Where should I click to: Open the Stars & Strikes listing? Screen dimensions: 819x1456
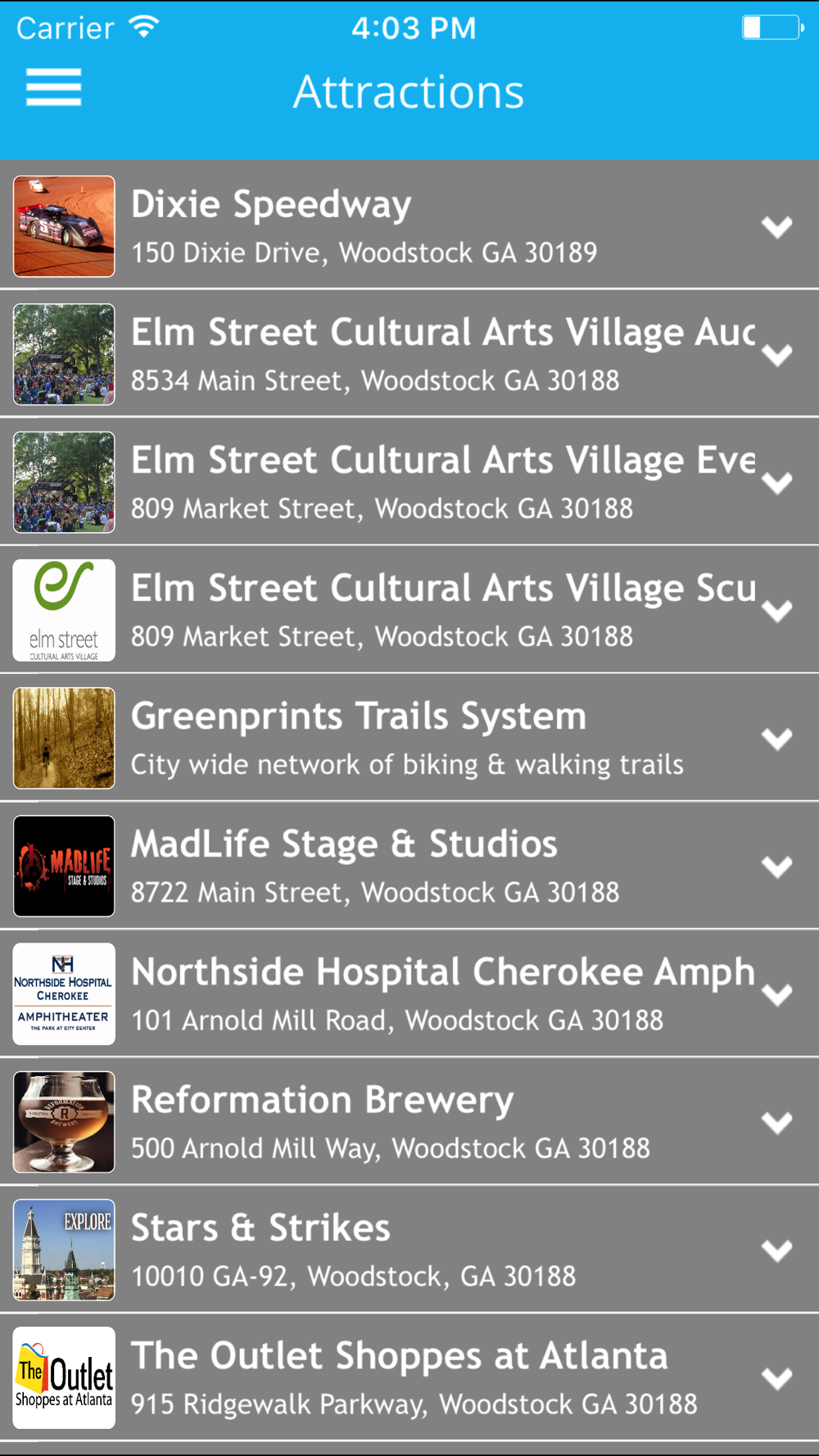pos(409,1250)
